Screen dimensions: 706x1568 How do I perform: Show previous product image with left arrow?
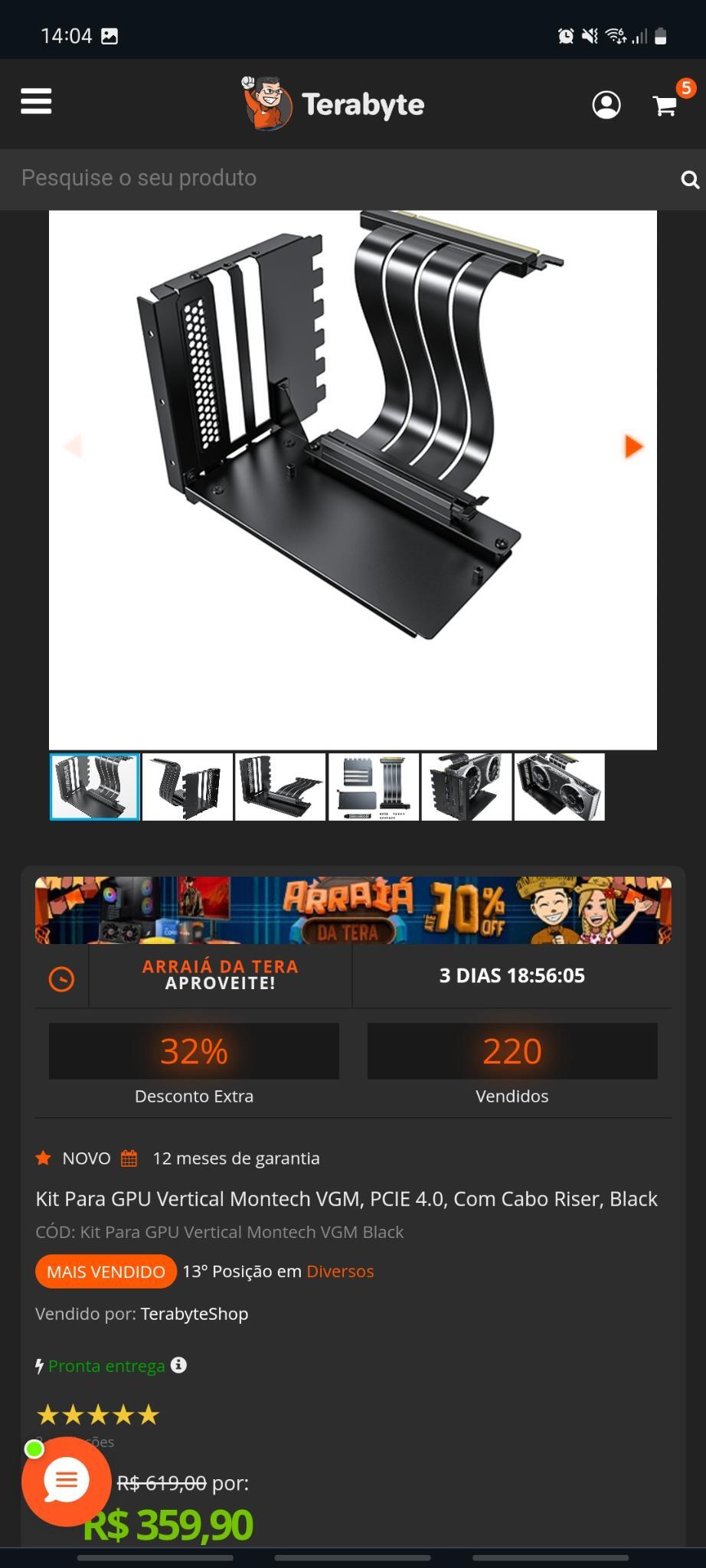pyautogui.click(x=73, y=446)
